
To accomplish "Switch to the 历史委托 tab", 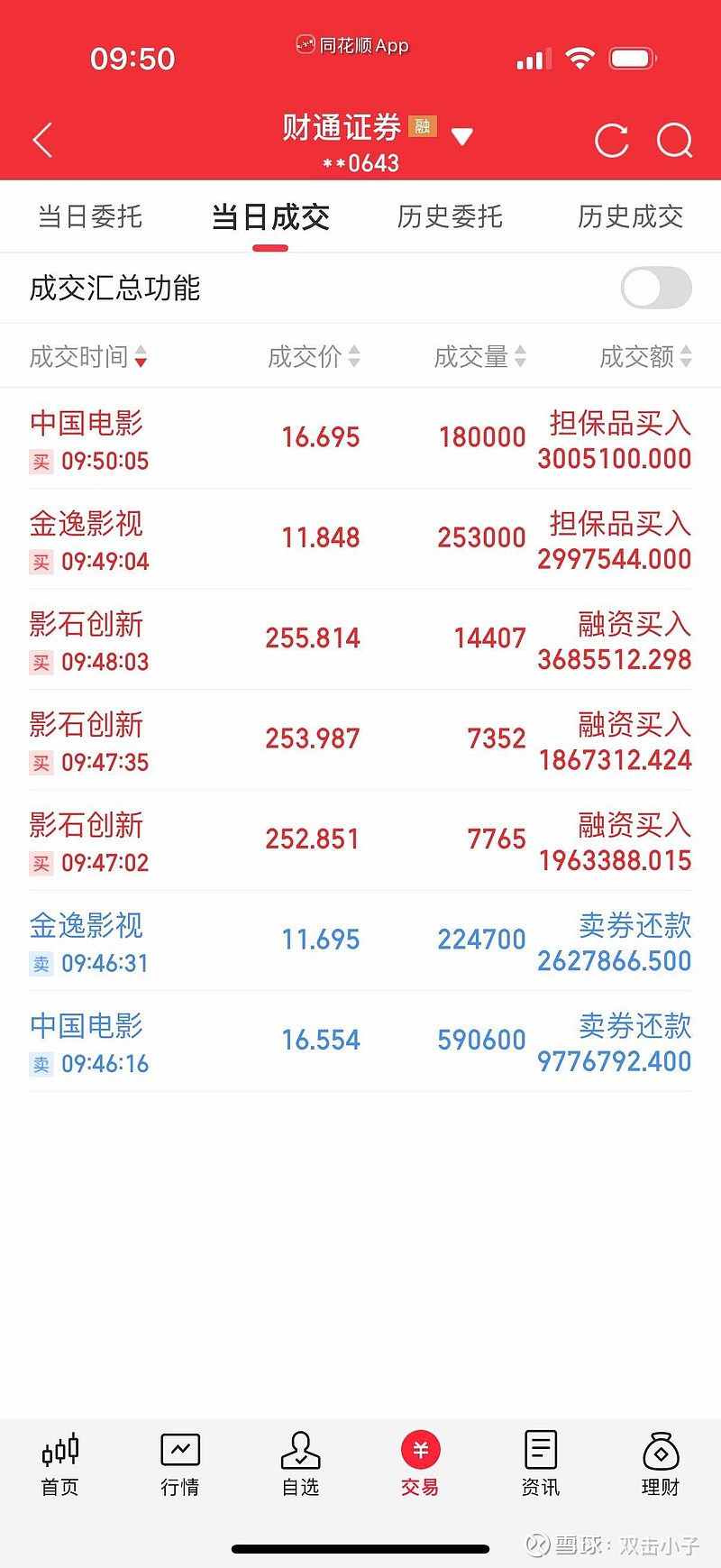I will click(450, 216).
